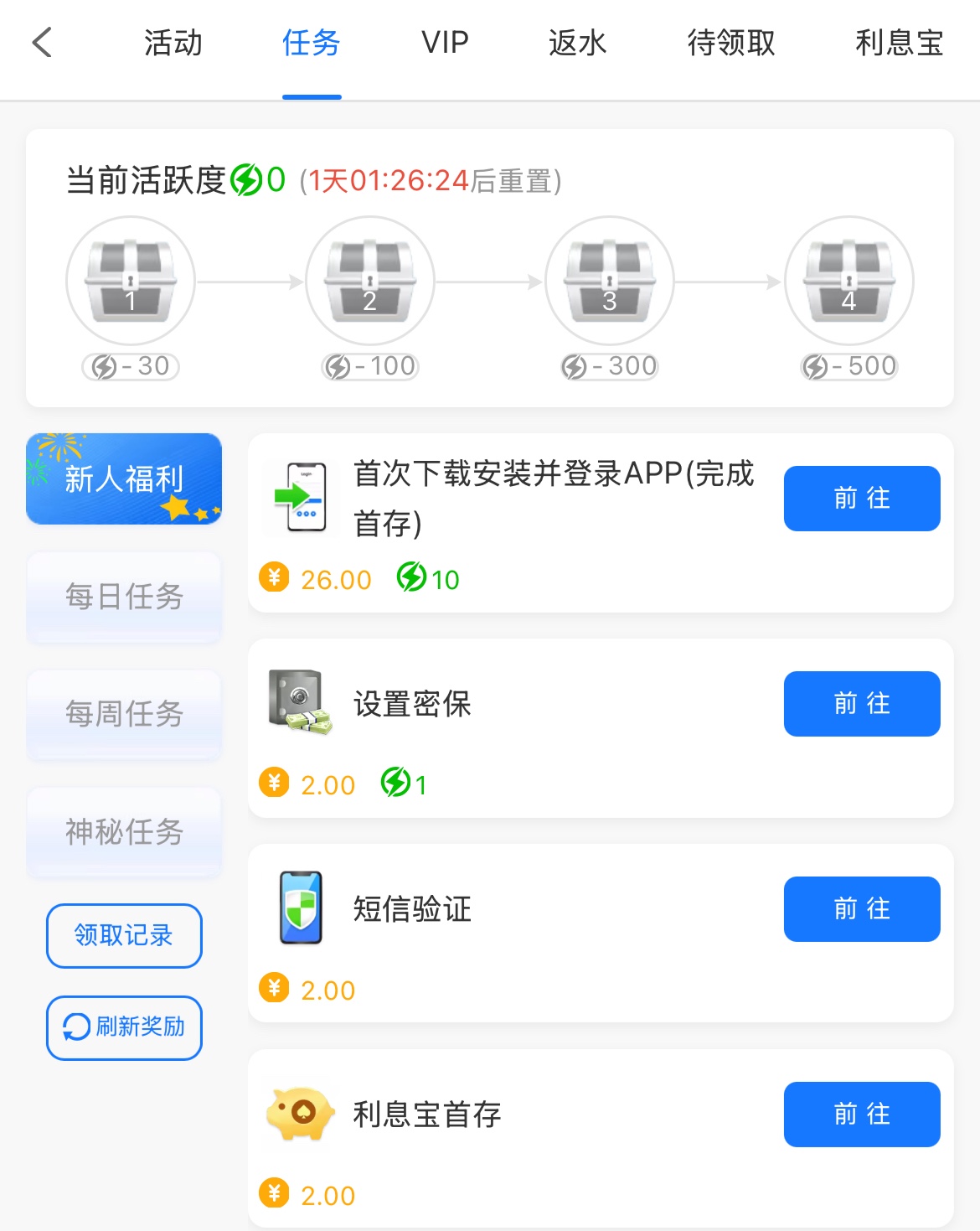Viewport: 980px width, 1231px height.
Task: Tap treasure chest 2 for 100 activity
Action: (x=370, y=281)
